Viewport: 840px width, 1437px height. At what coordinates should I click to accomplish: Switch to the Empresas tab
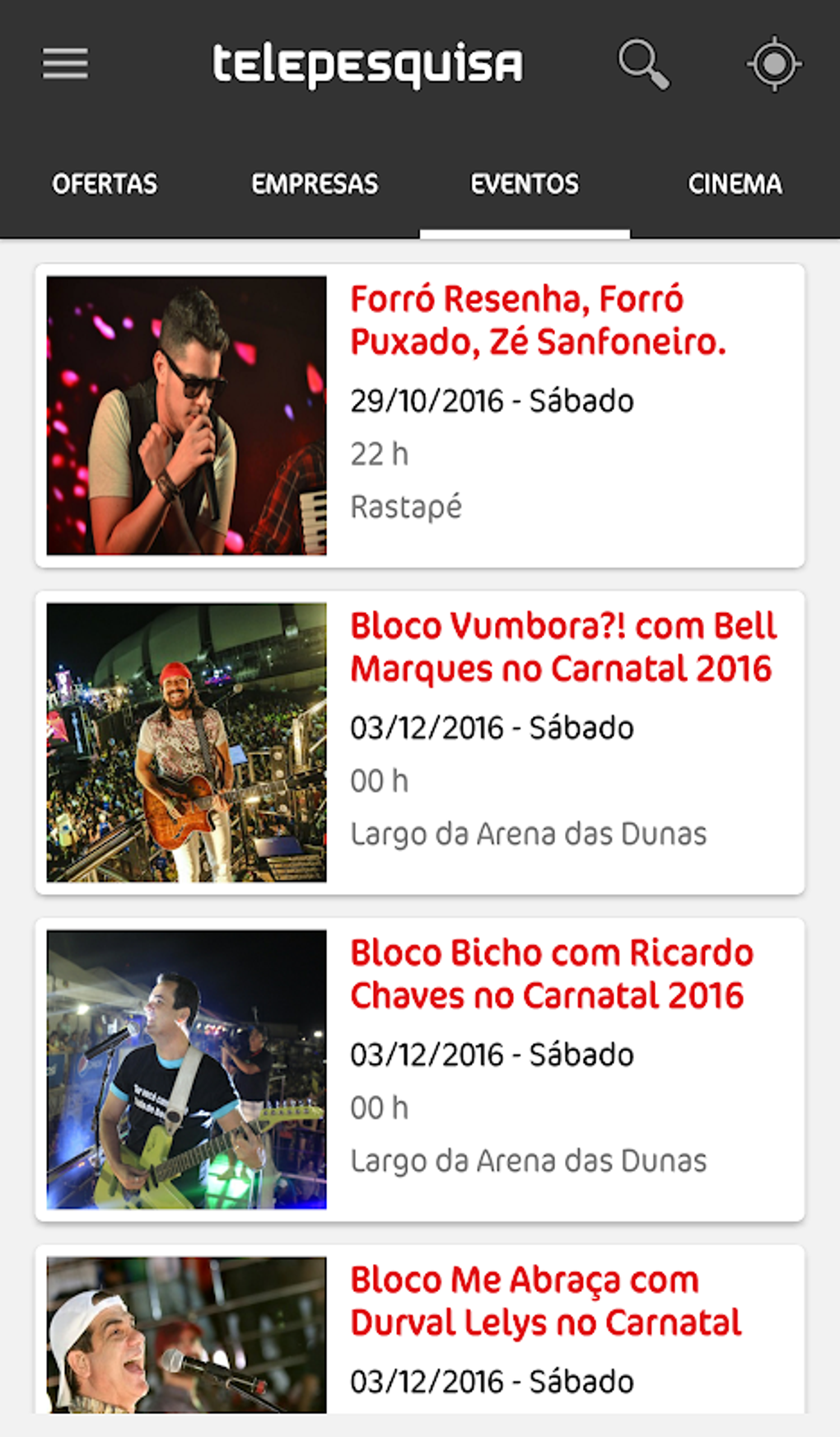315,184
